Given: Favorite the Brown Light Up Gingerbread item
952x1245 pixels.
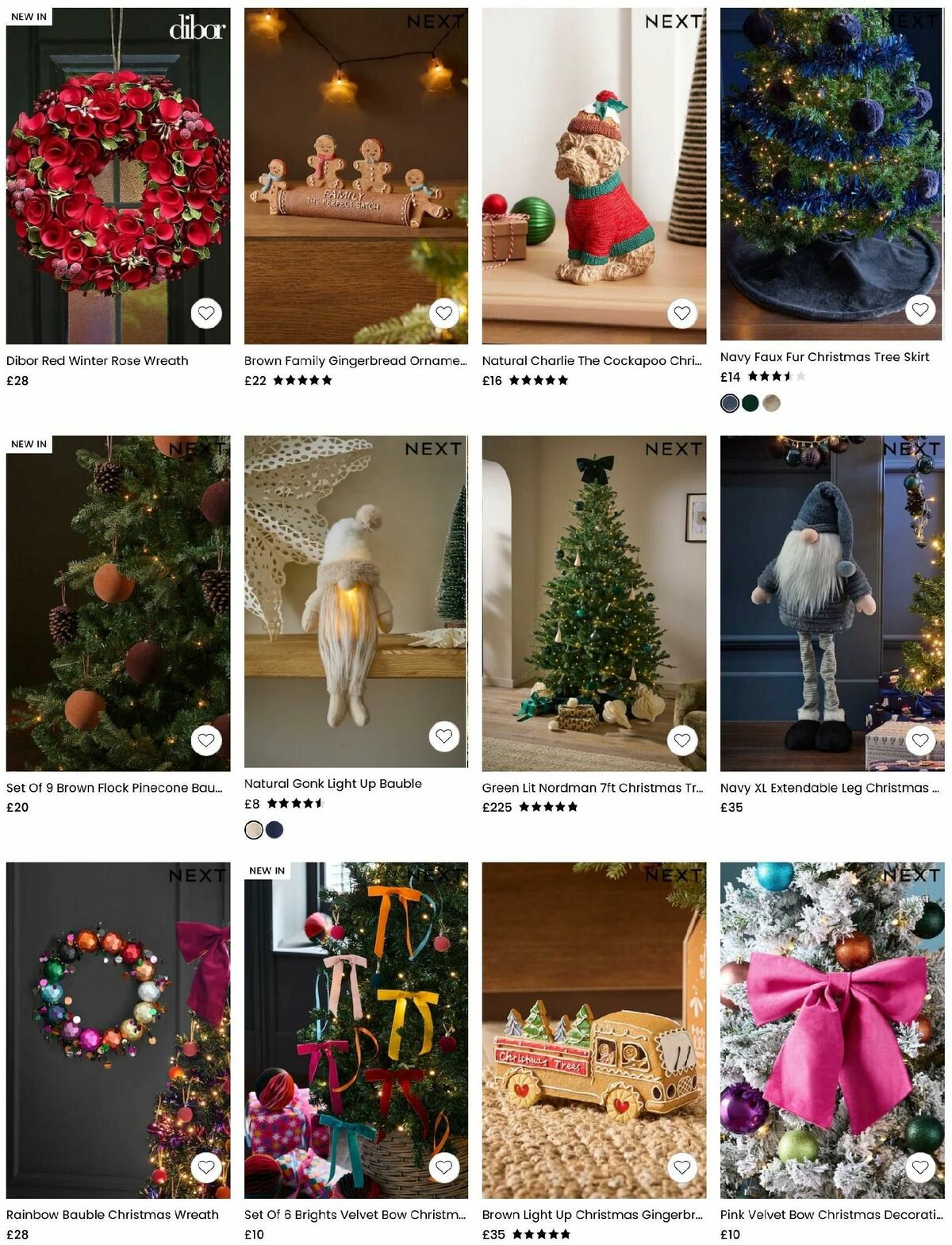Looking at the screenshot, I should click(x=681, y=1166).
